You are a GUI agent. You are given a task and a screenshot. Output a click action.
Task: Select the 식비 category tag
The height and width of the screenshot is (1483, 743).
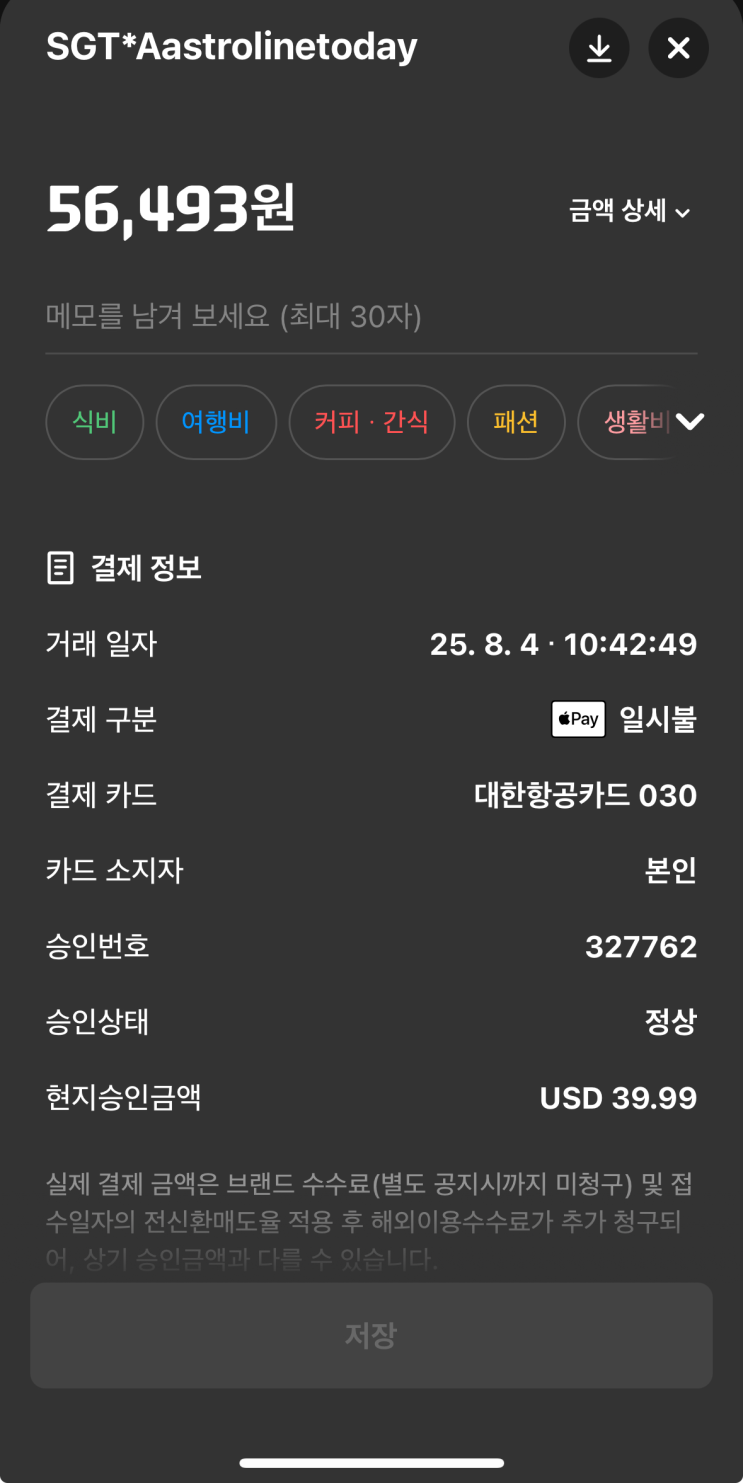point(94,422)
